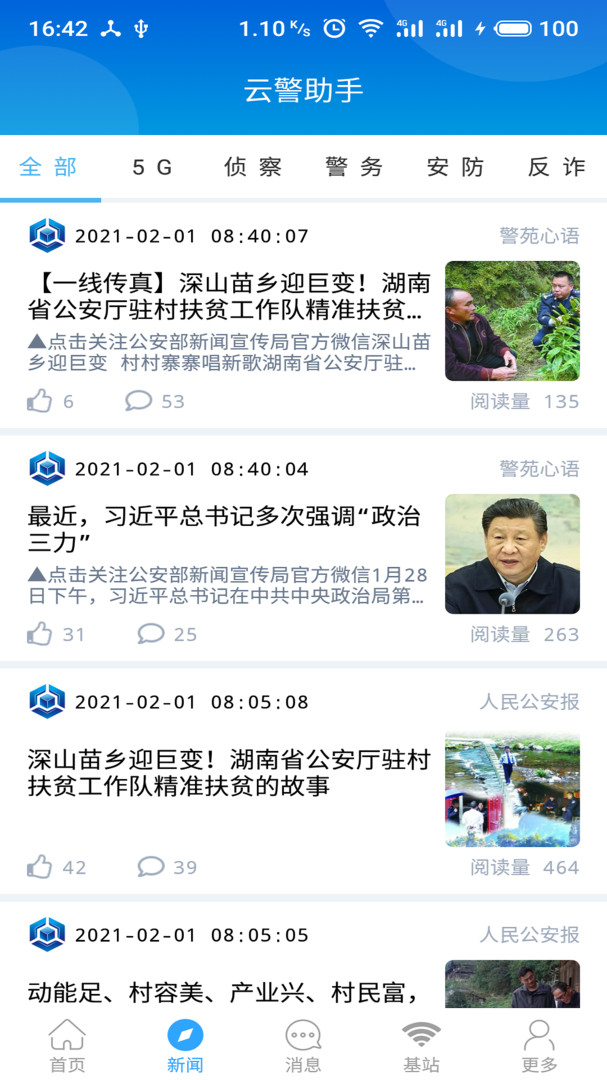Go to the 首页 home tab
Viewport: 607px width, 1080px height.
click(68, 1046)
